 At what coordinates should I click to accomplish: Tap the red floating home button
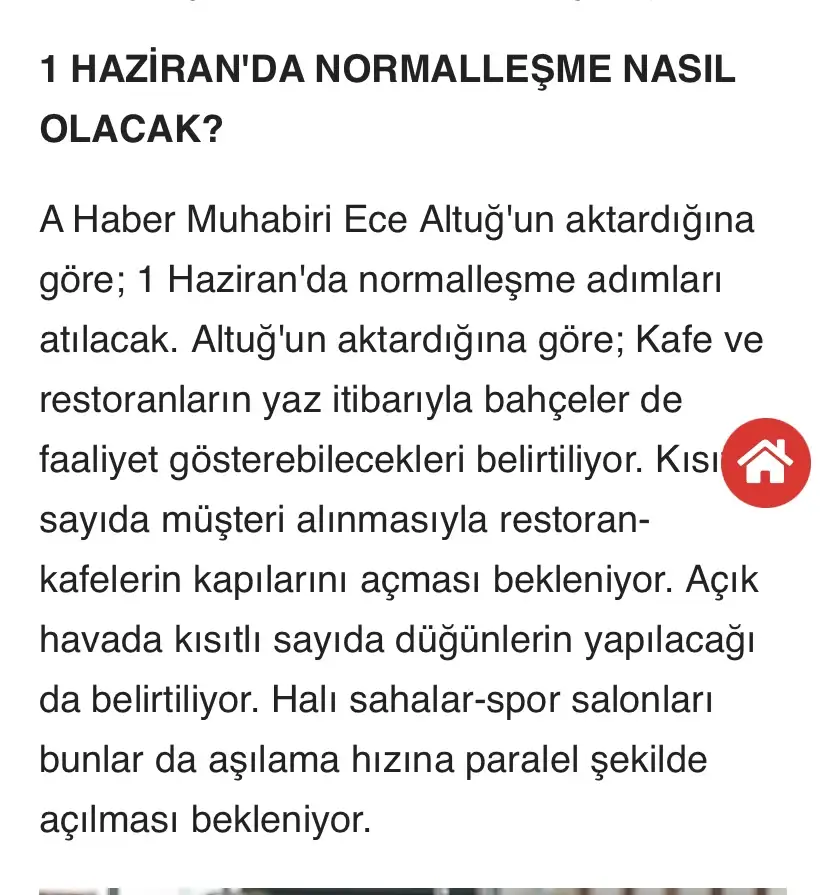(765, 462)
